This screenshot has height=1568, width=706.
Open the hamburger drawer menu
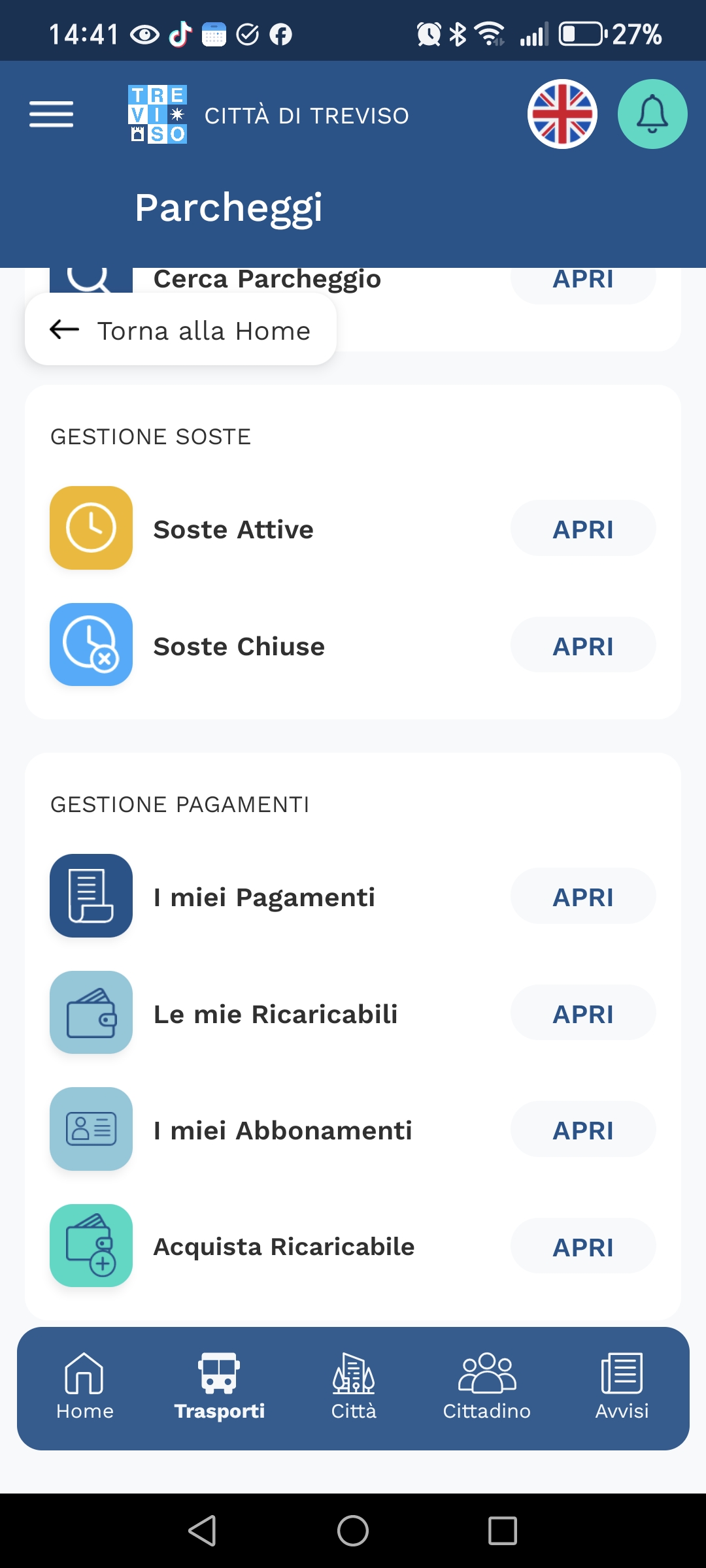point(51,114)
